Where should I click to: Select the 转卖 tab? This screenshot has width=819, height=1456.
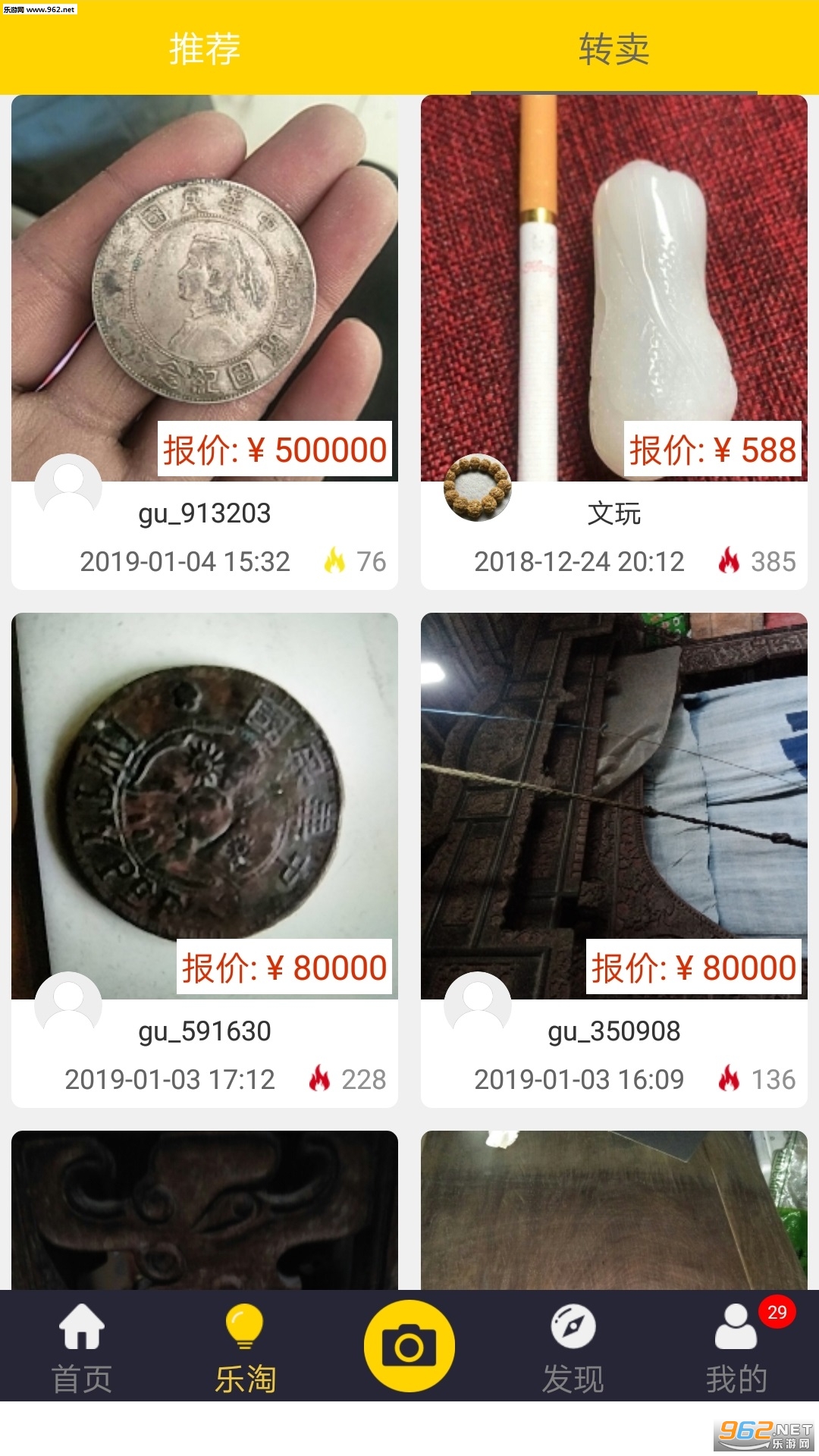coord(613,49)
